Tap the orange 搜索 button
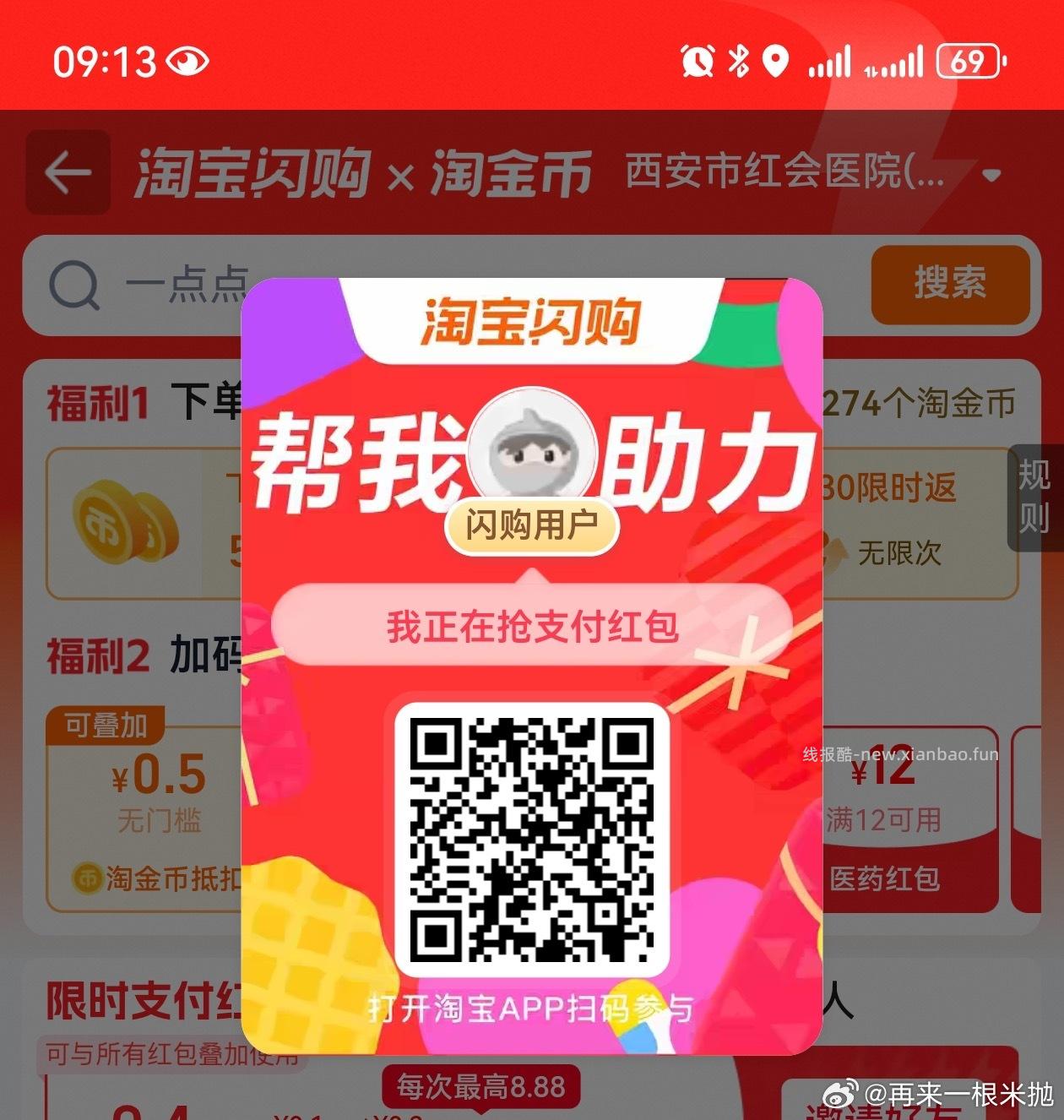Viewport: 1064px width, 1120px height. pyautogui.click(x=950, y=284)
